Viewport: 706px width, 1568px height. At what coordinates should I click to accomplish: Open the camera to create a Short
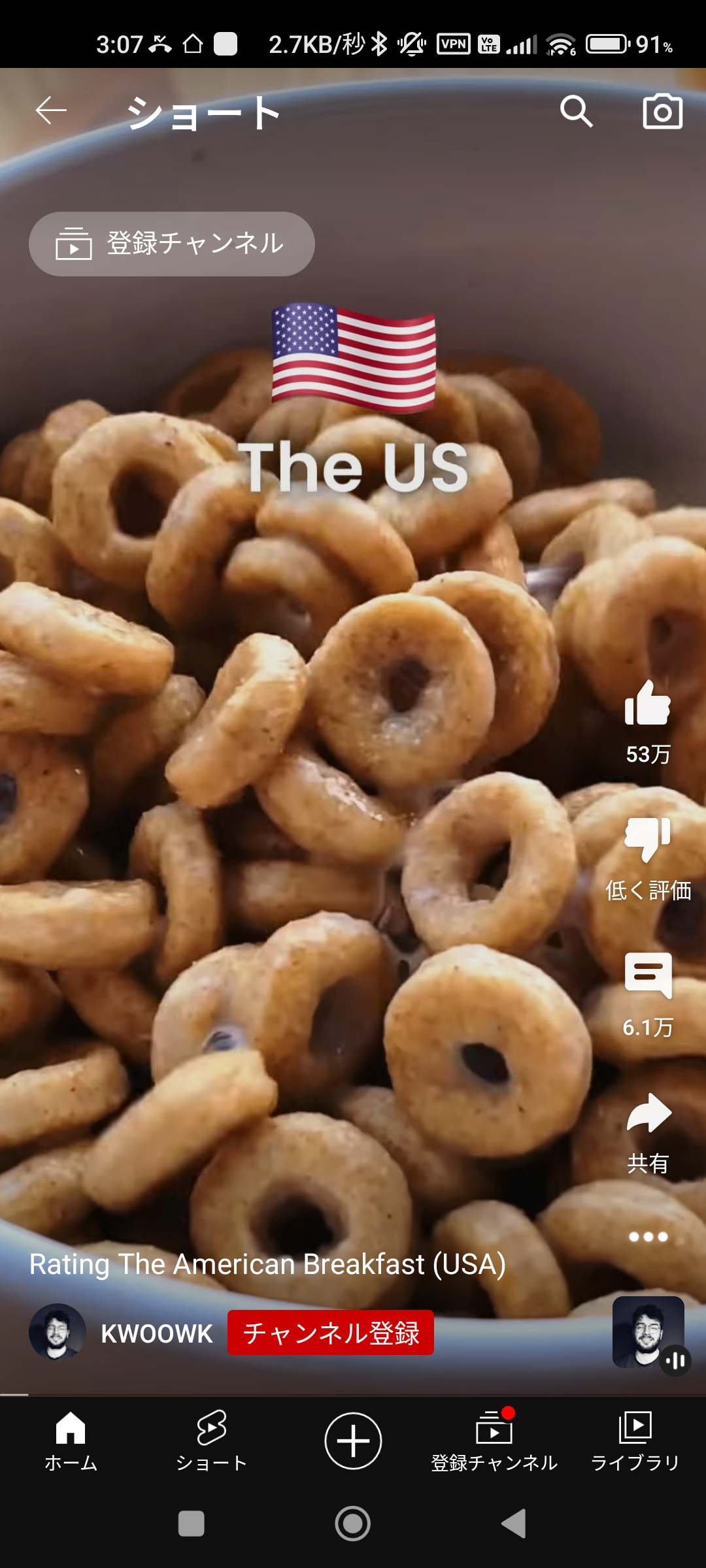662,112
